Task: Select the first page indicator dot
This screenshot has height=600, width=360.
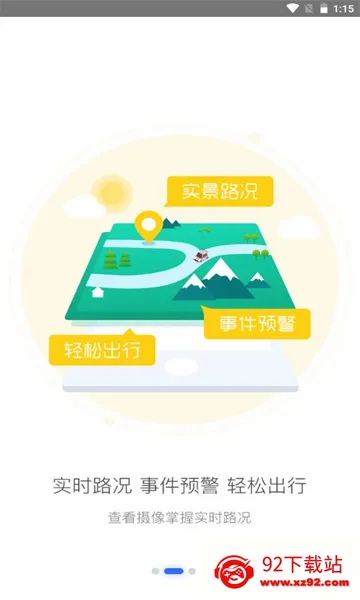Action: coord(155,571)
